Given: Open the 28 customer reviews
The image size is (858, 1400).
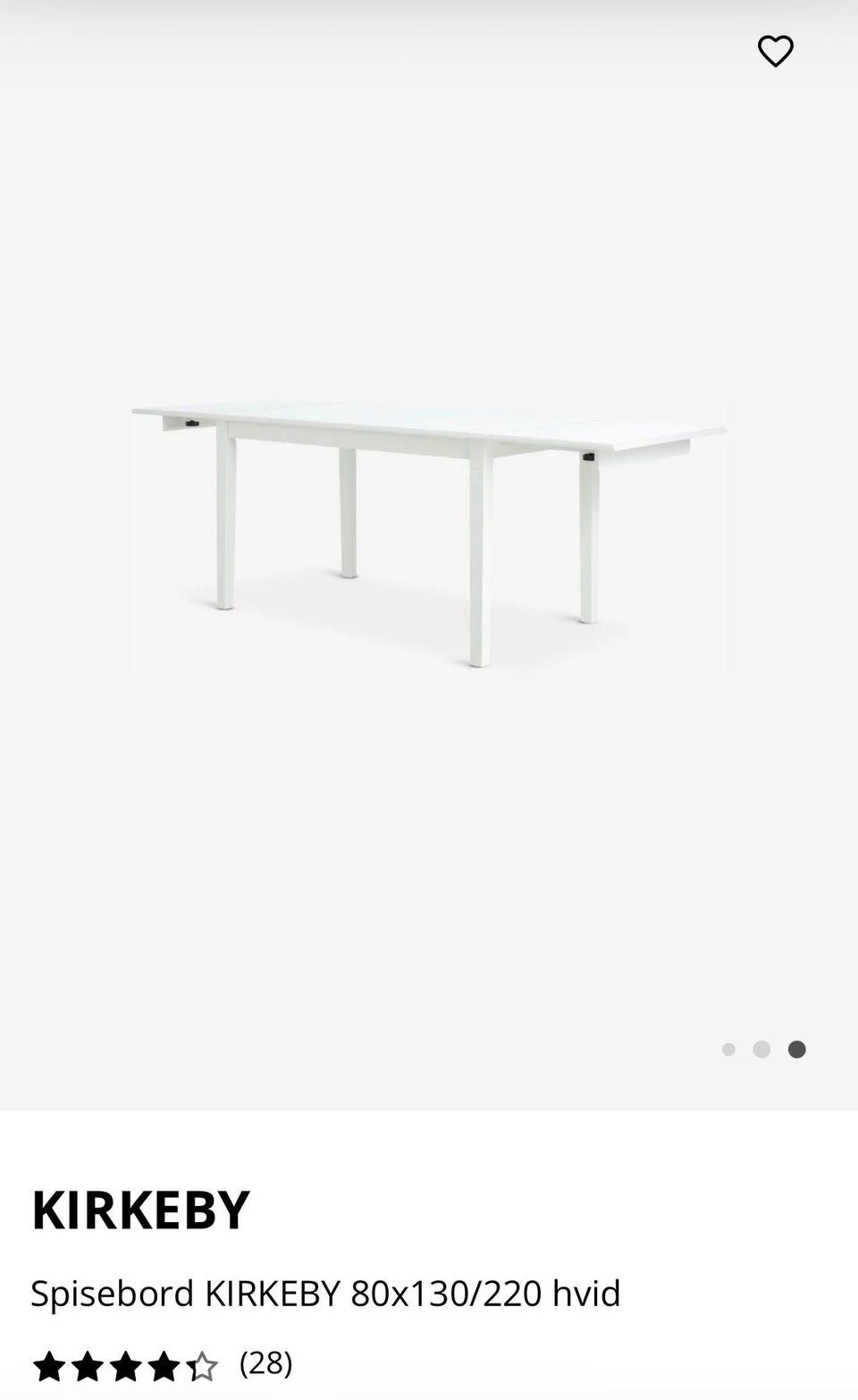Looking at the screenshot, I should click(265, 1363).
